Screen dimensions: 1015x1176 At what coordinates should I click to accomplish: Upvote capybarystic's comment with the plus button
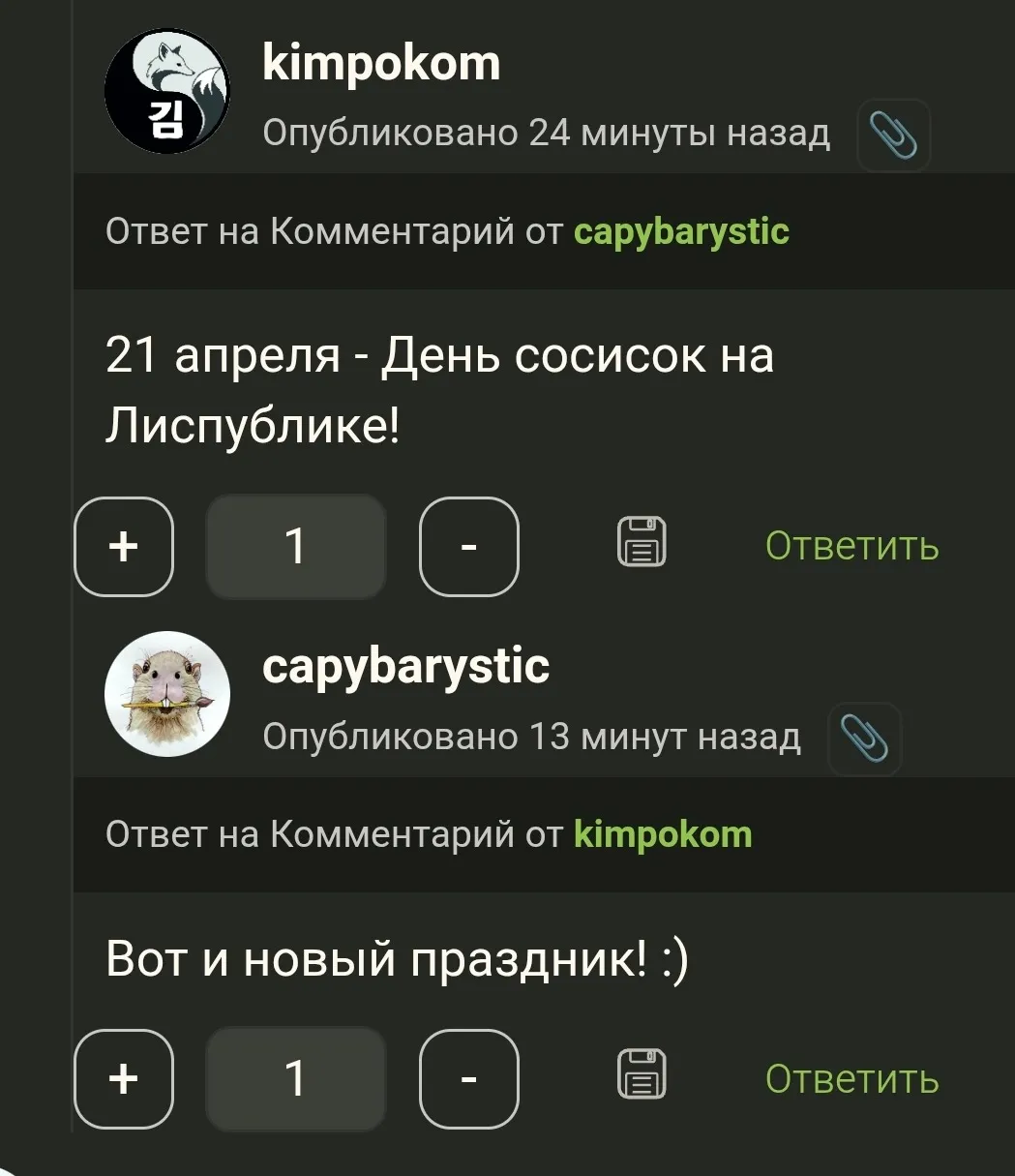[124, 1079]
